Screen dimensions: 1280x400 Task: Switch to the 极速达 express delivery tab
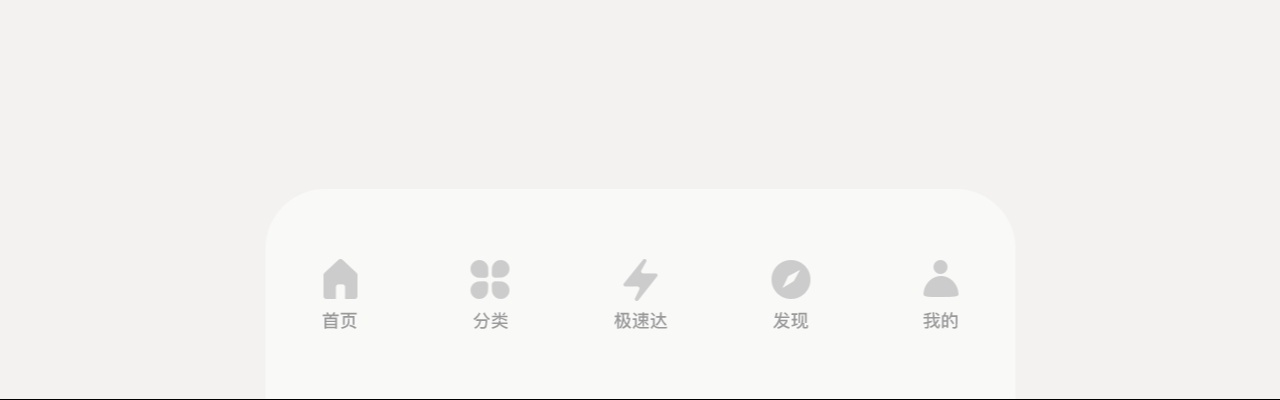[640, 295]
